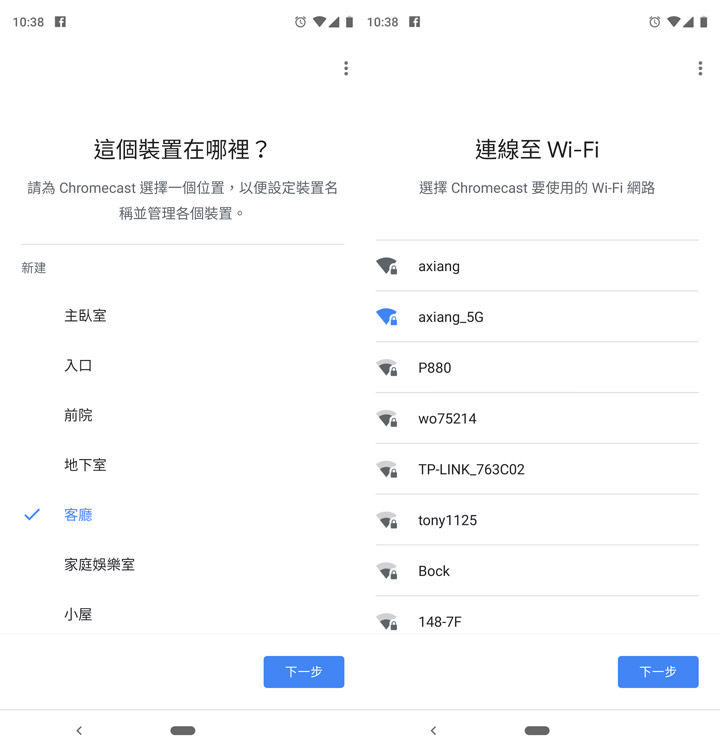Click the Wi-Fi icon next to TP-LINK_763C02
Image resolution: width=720 pixels, height=752 pixels.
387,468
